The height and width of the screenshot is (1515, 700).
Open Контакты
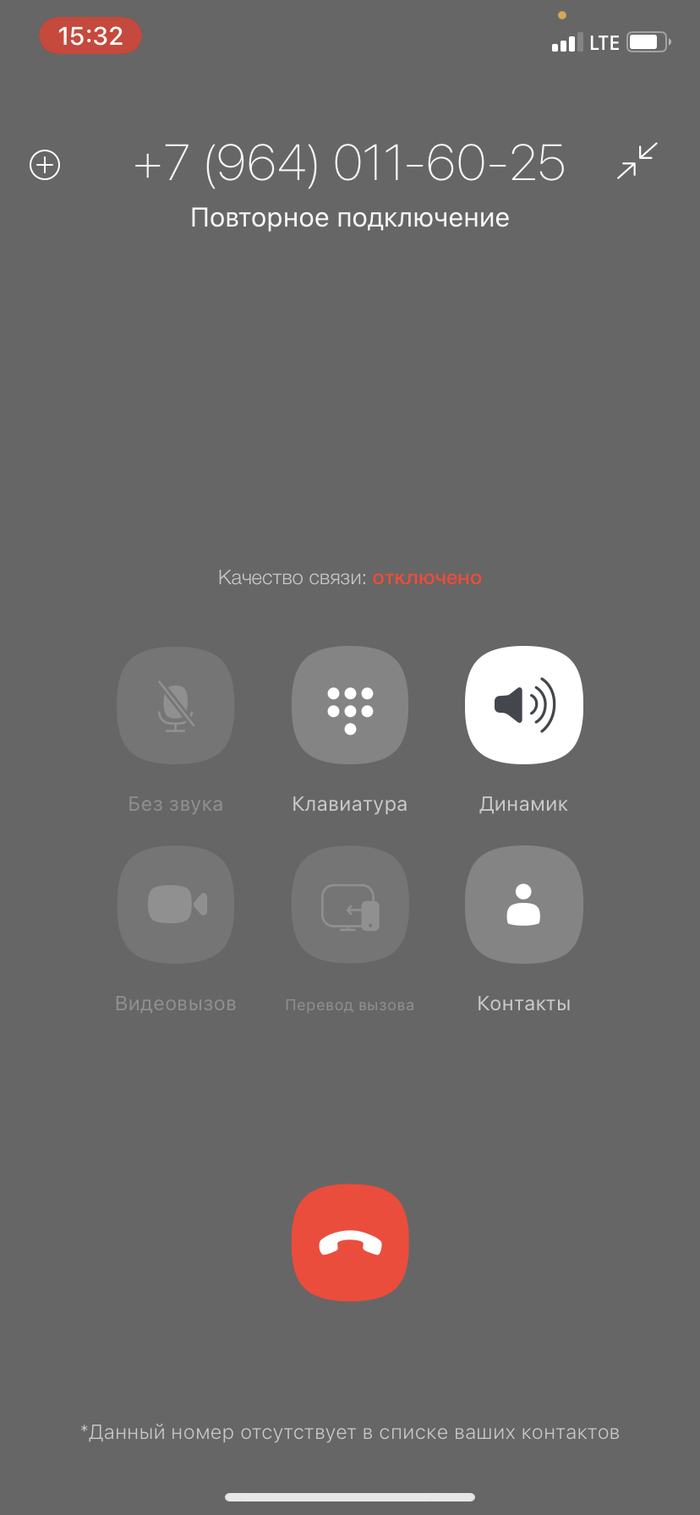pyautogui.click(x=524, y=905)
